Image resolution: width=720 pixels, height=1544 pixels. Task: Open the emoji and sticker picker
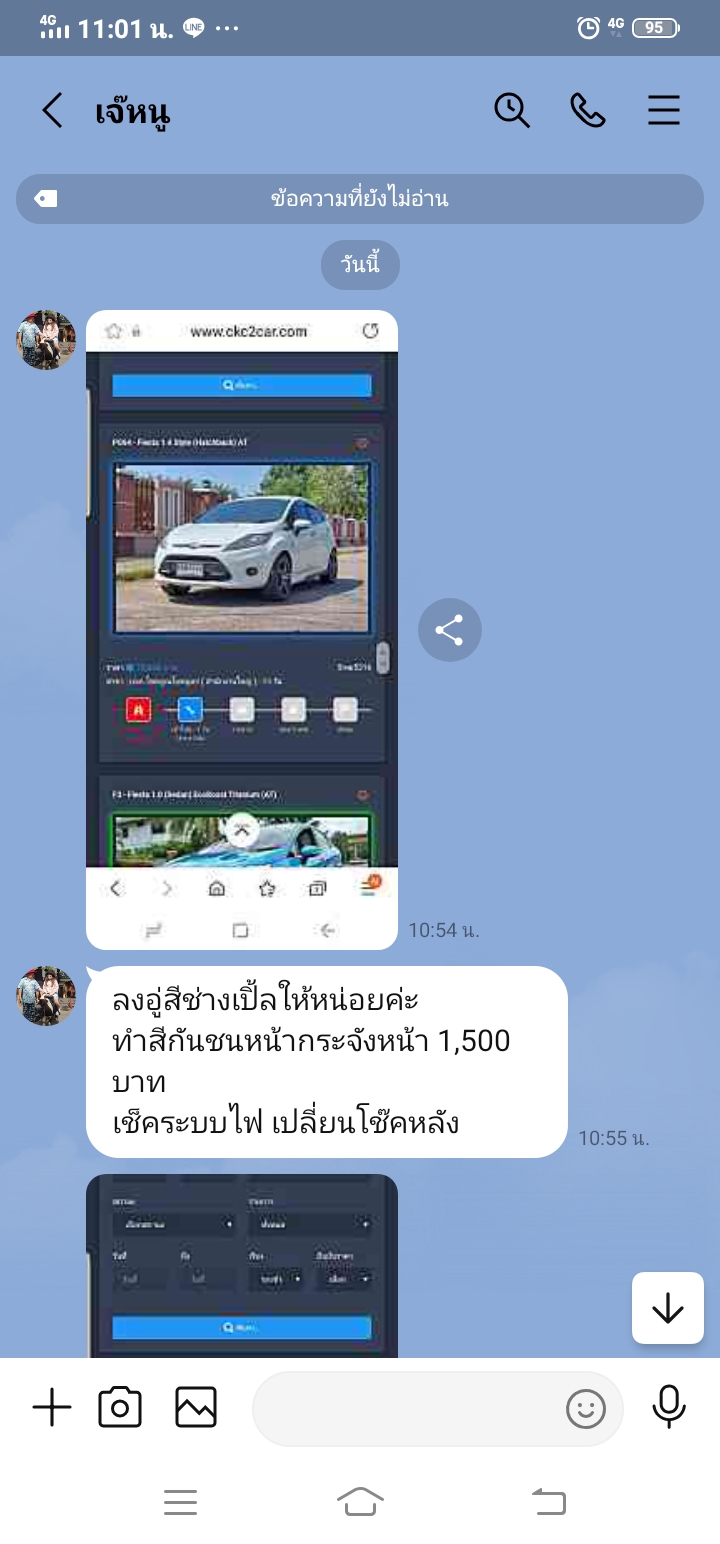coord(586,1409)
